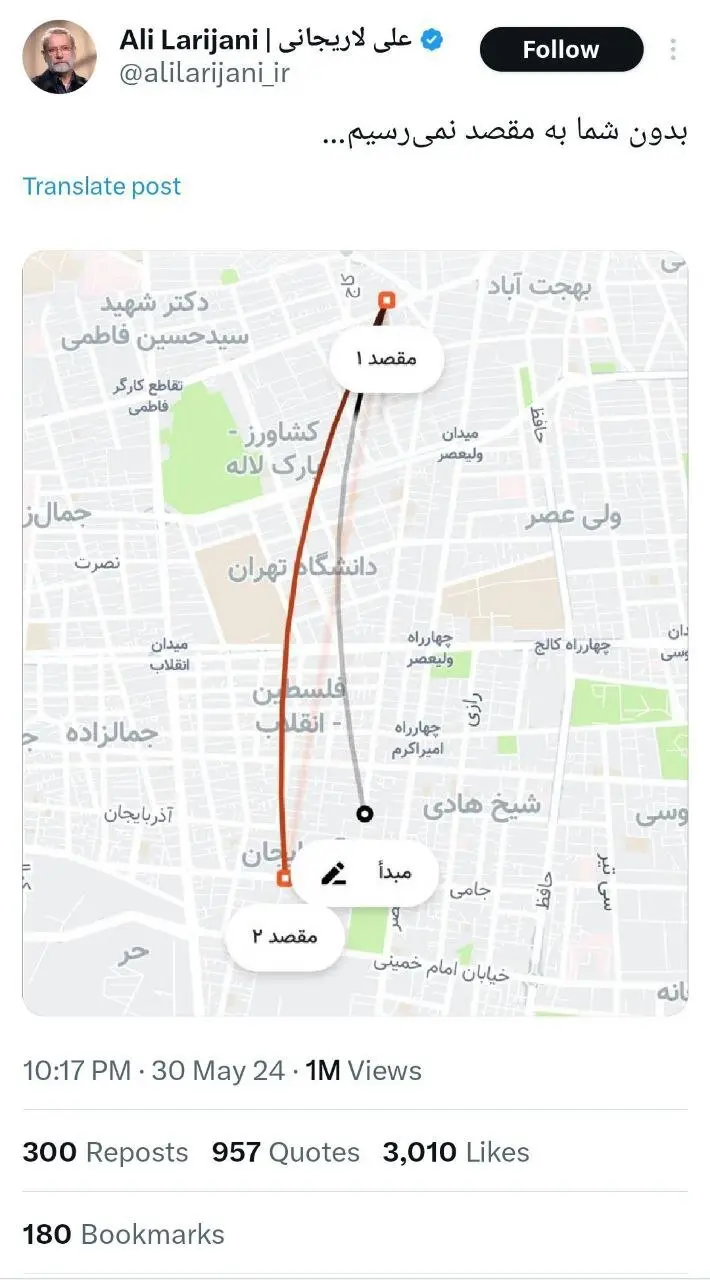Follow Ali Larijani's account

pos(561,50)
